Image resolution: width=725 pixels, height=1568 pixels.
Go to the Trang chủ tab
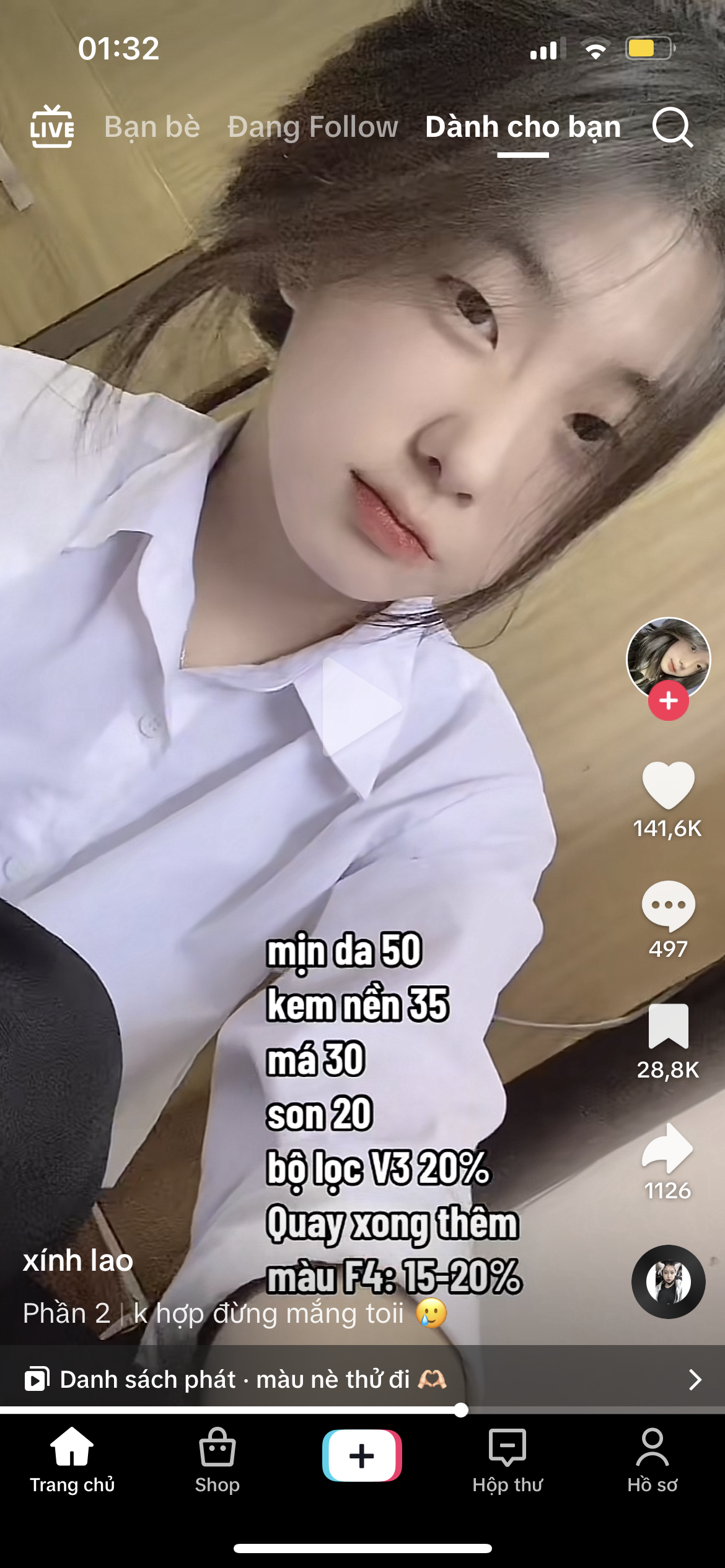[72, 1459]
